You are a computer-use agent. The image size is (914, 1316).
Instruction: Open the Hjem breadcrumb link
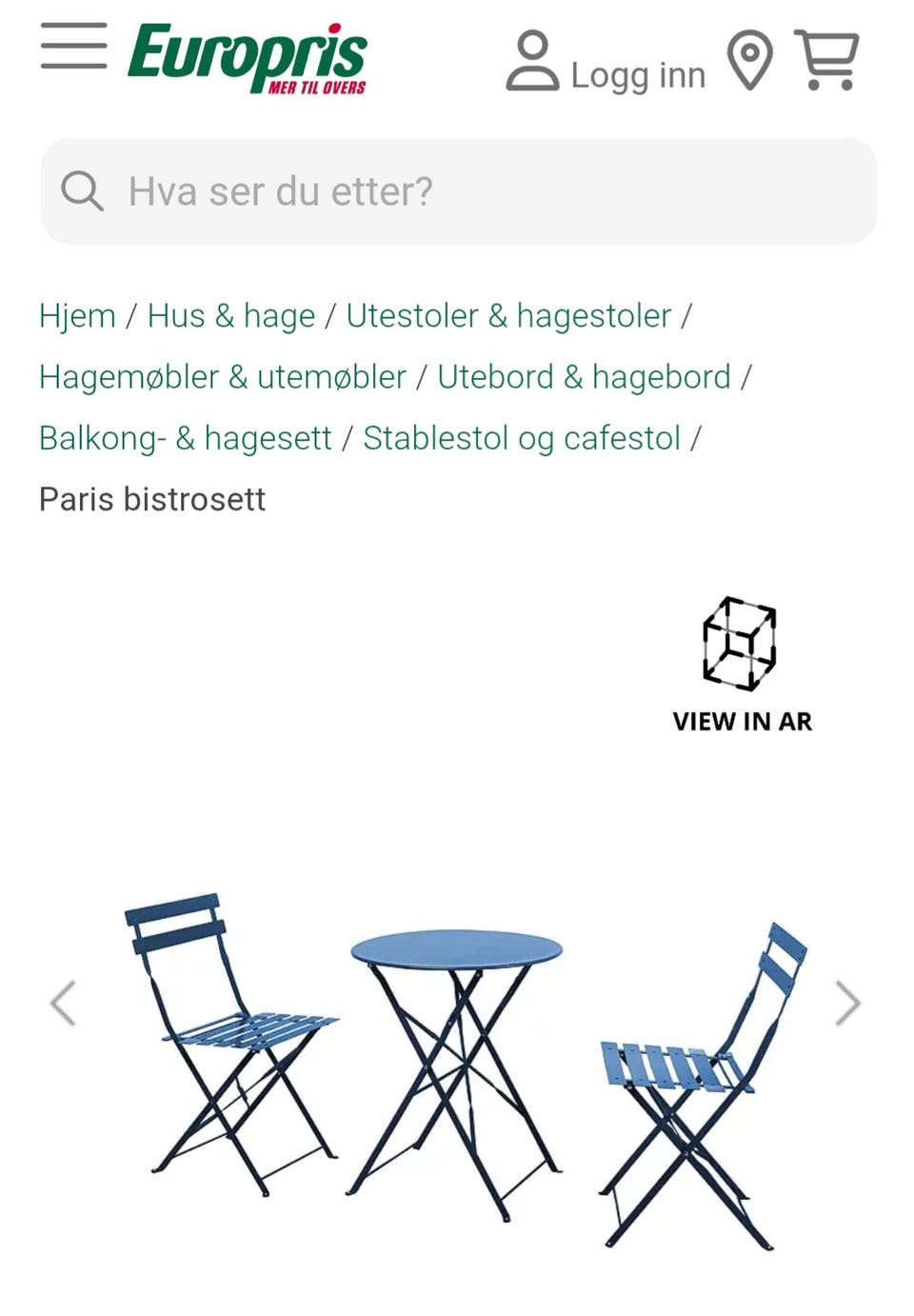click(76, 315)
